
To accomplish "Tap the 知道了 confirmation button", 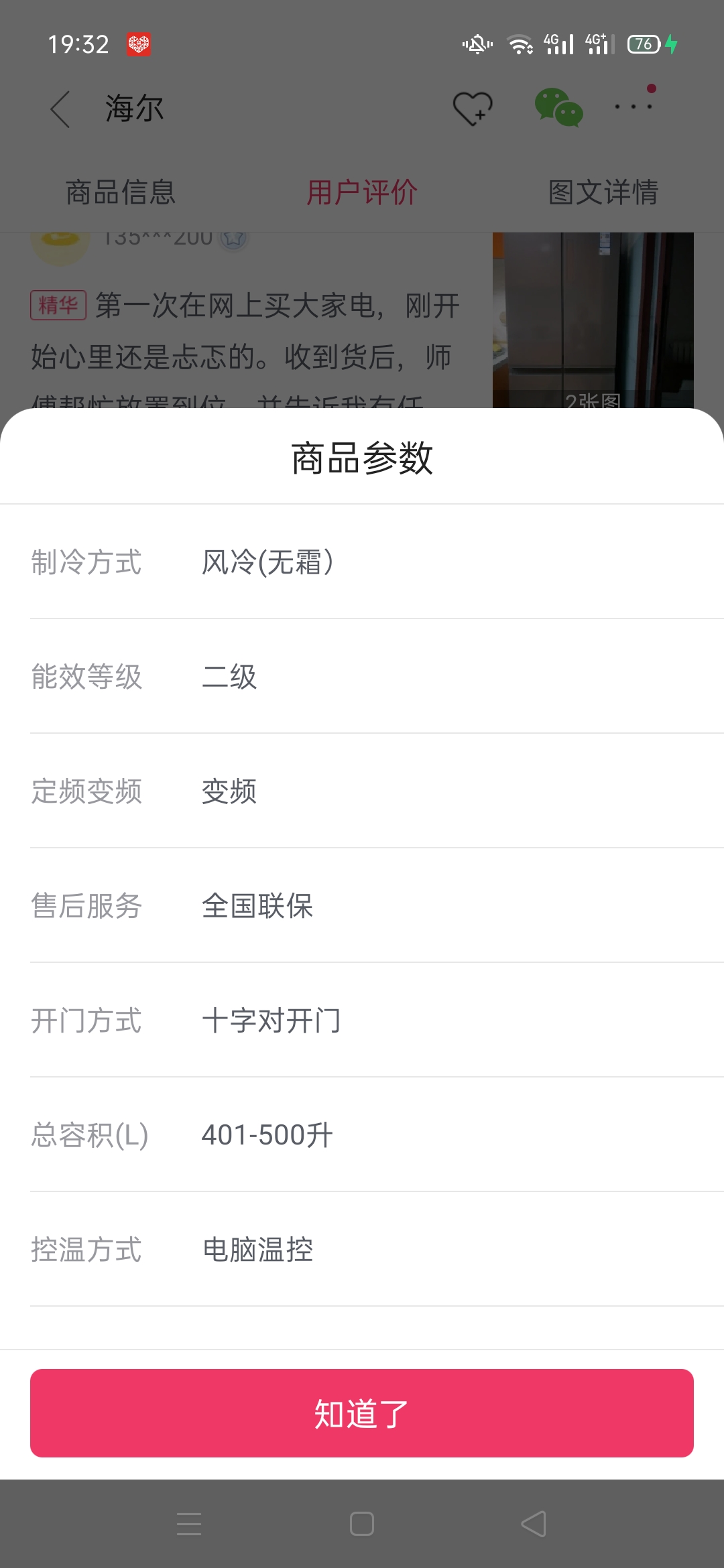I will (x=361, y=1413).
